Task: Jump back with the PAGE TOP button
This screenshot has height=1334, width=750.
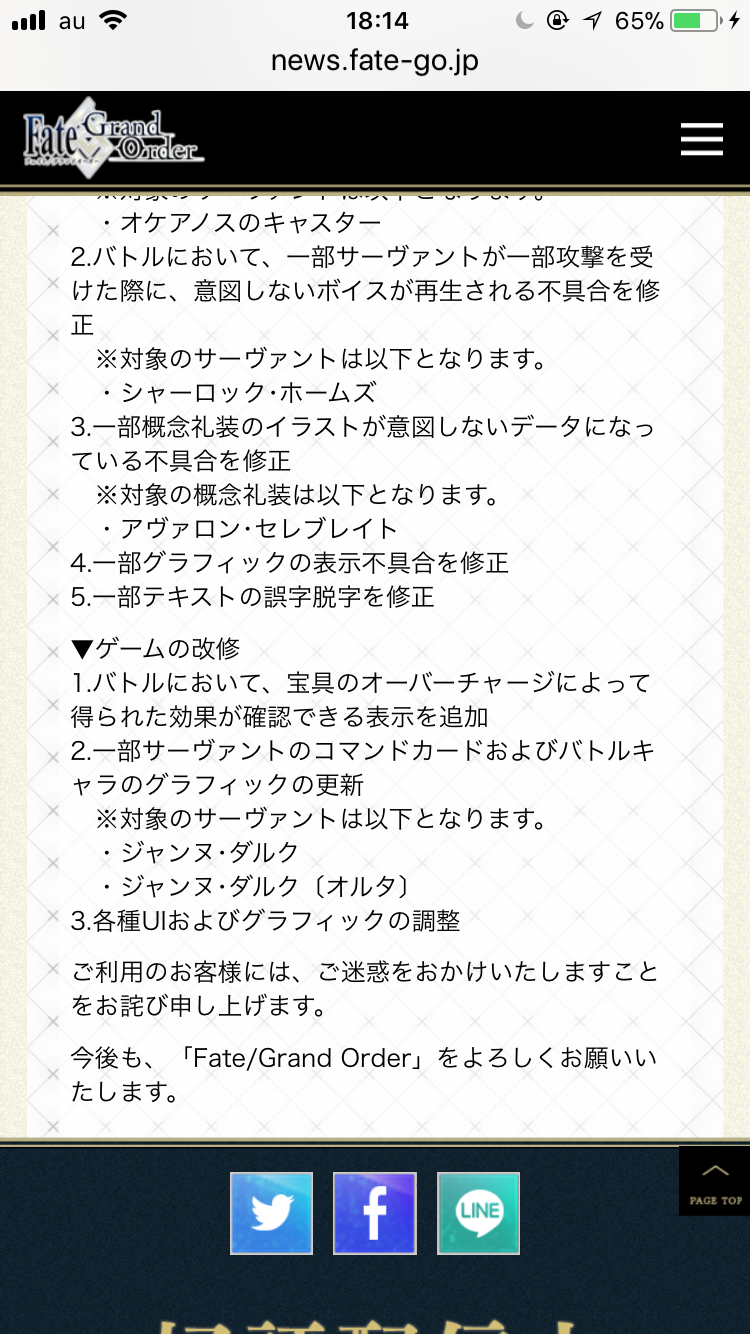Action: pyautogui.click(x=715, y=1181)
